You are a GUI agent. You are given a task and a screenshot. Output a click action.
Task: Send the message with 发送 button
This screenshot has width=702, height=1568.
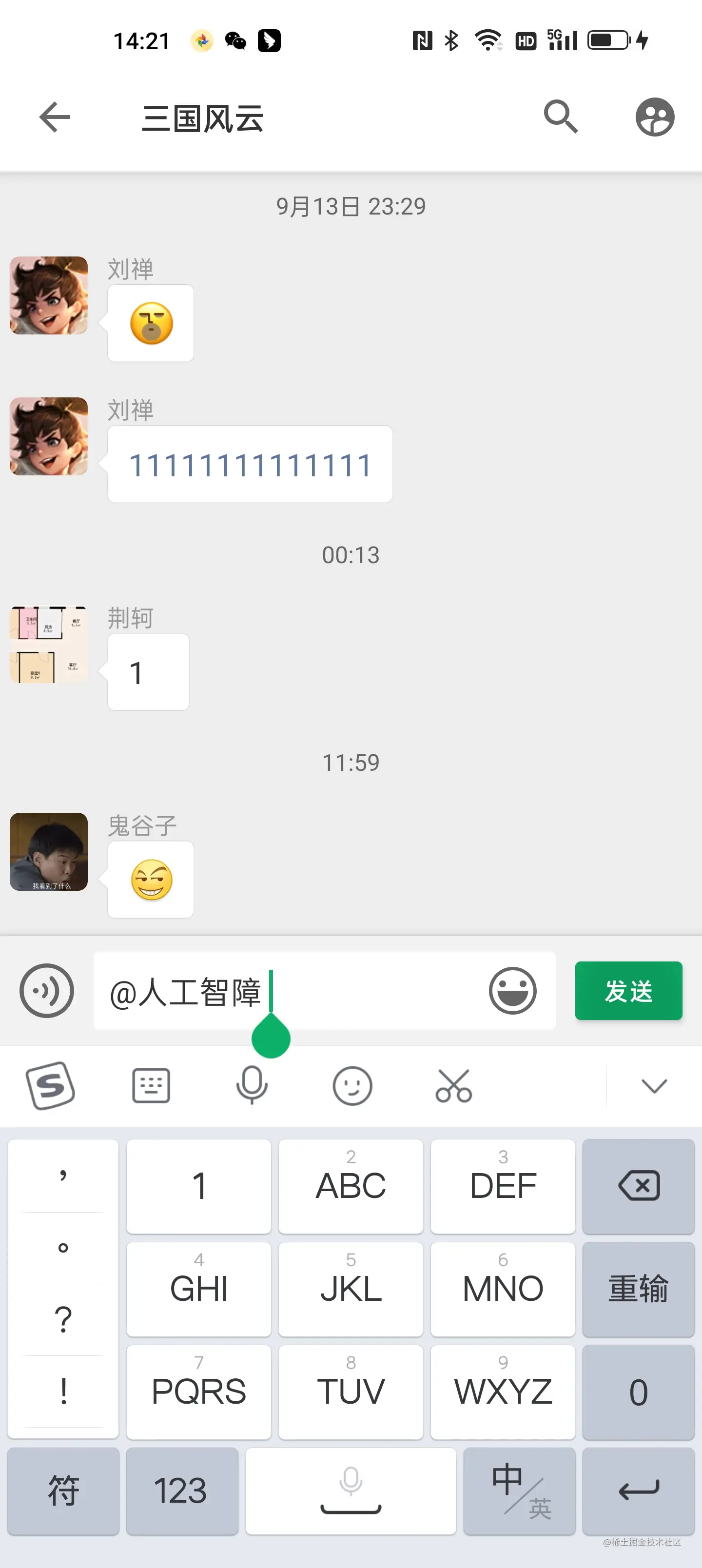click(628, 990)
